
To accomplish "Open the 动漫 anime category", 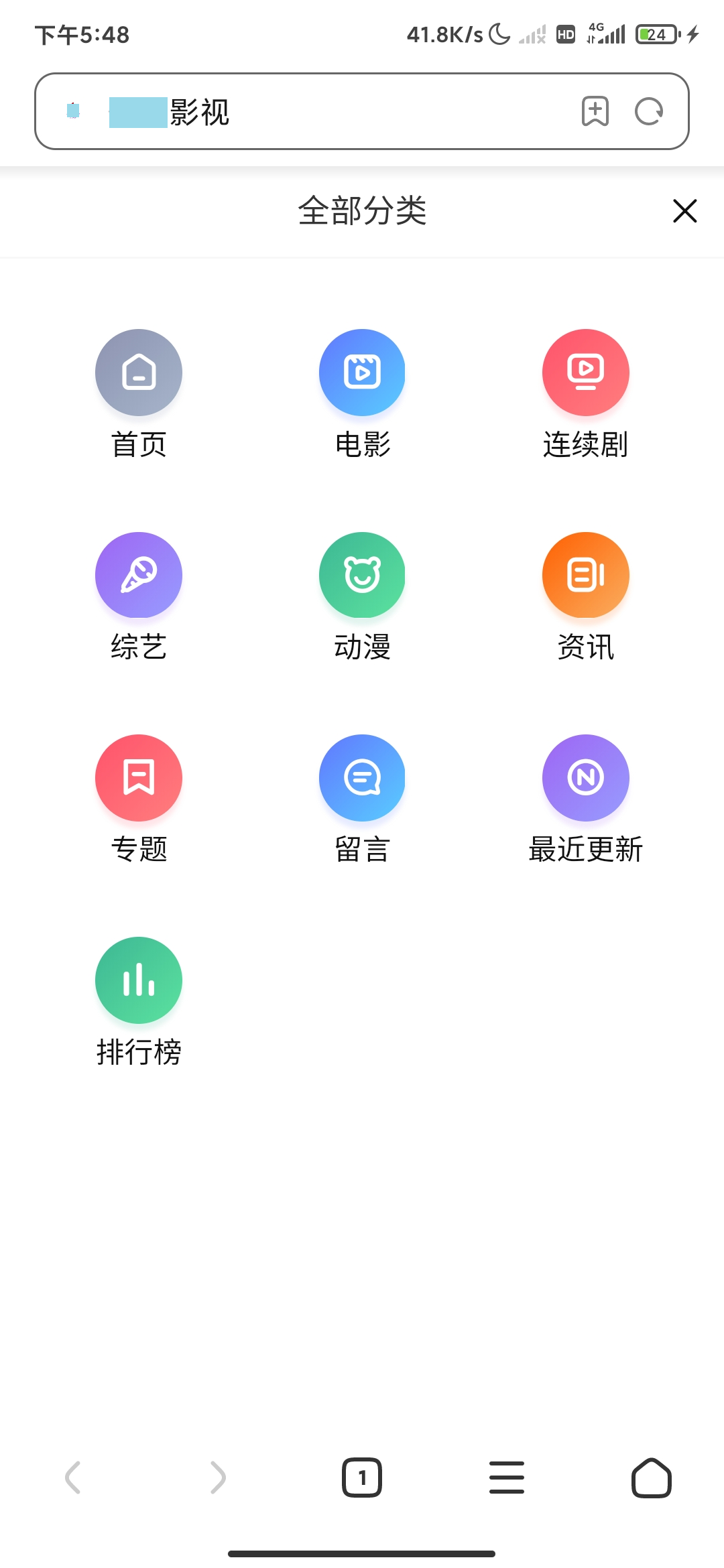I will [x=362, y=575].
